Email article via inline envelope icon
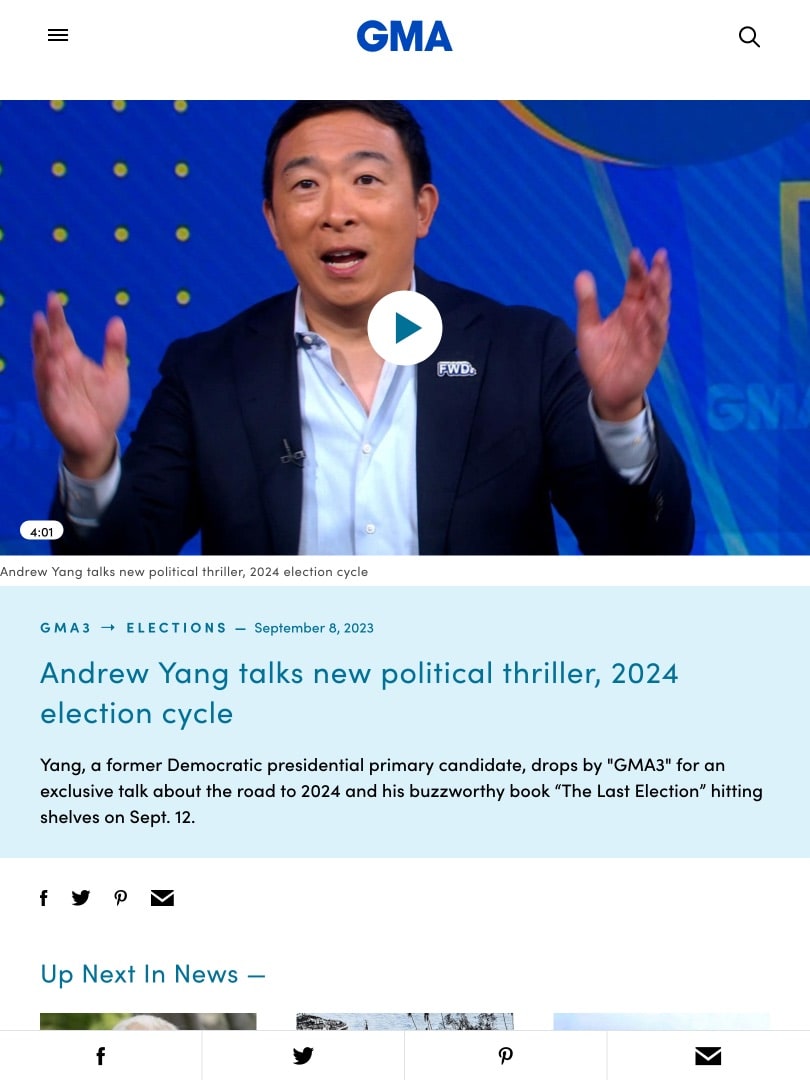810x1080 pixels. tap(162, 898)
